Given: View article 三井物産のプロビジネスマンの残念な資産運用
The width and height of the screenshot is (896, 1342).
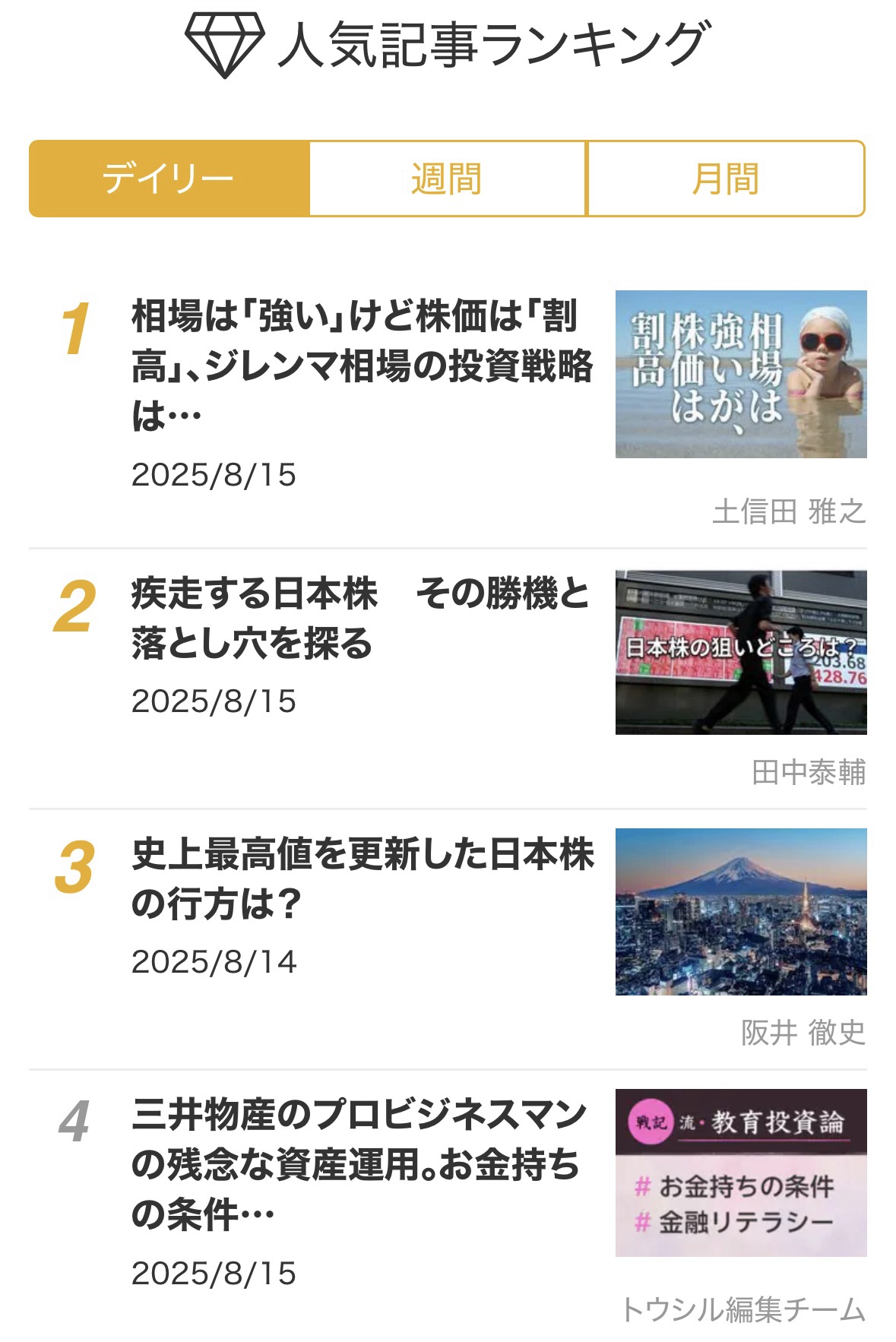Looking at the screenshot, I should coord(359,1163).
